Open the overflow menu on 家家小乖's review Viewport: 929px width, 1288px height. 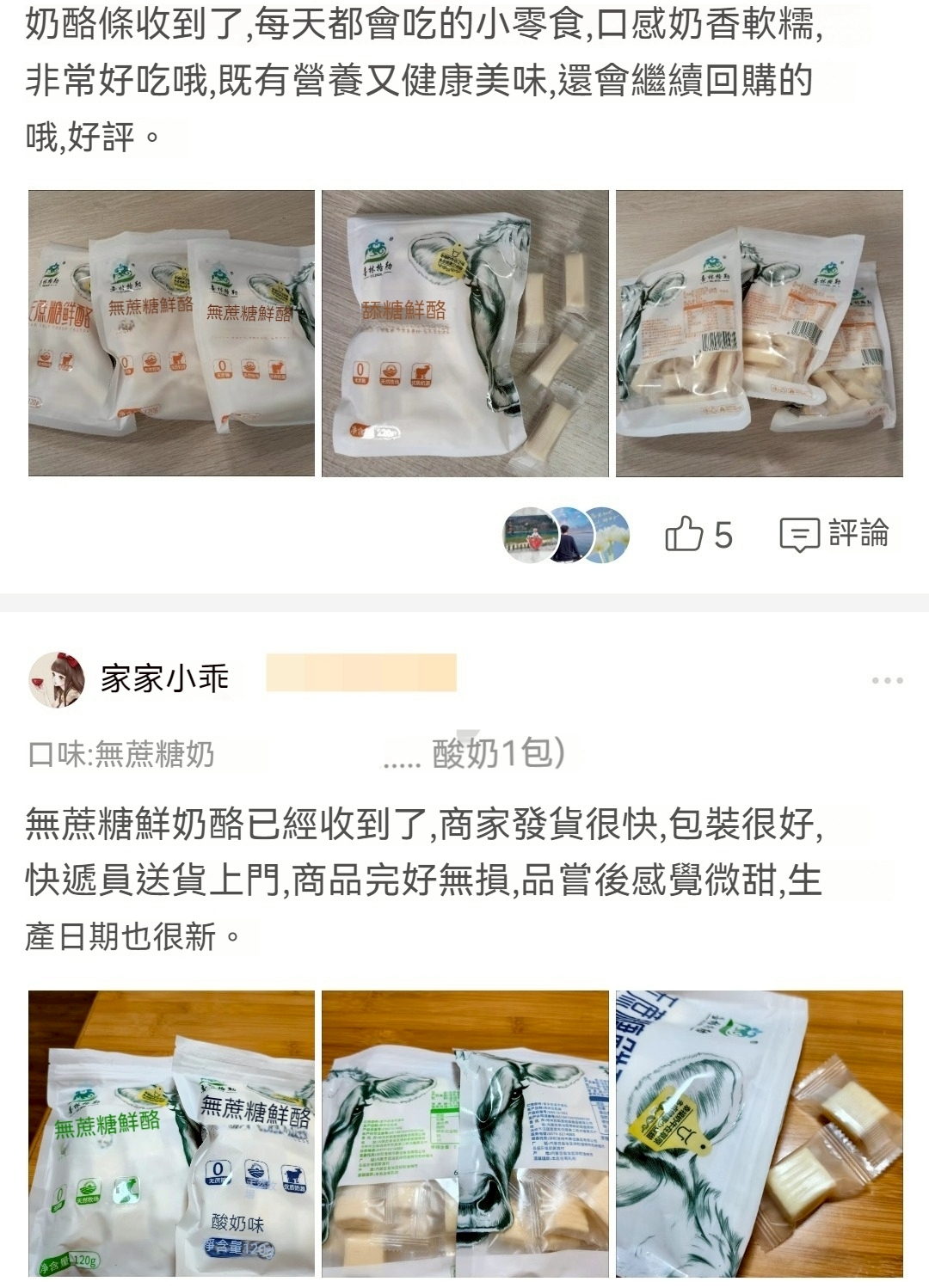pos(887,680)
